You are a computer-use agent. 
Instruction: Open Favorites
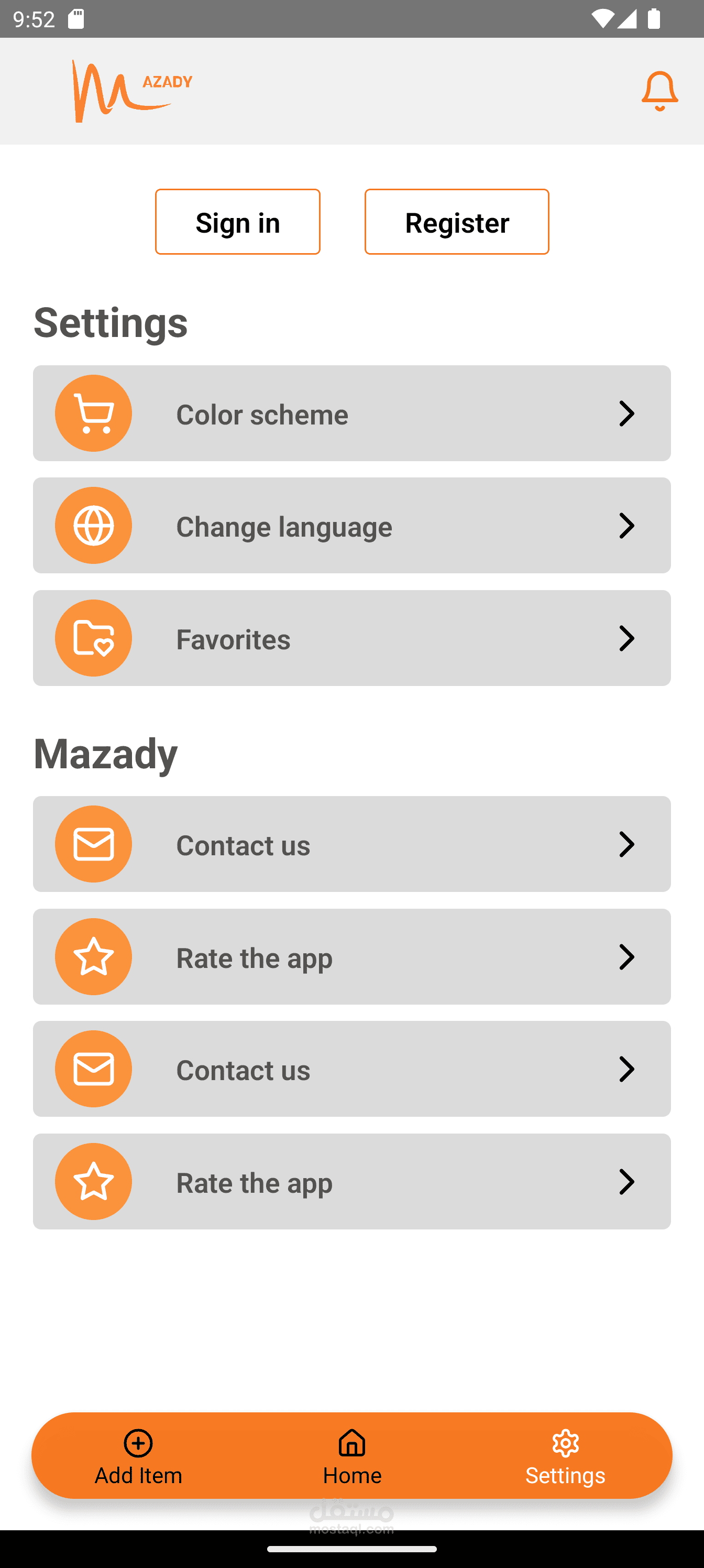coord(351,638)
